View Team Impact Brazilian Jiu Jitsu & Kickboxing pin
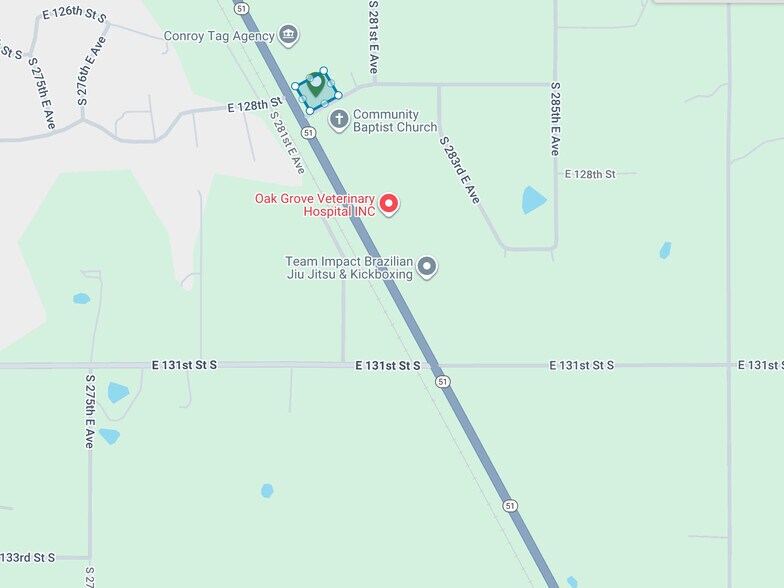Image resolution: width=784 pixels, height=588 pixels. tap(427, 267)
